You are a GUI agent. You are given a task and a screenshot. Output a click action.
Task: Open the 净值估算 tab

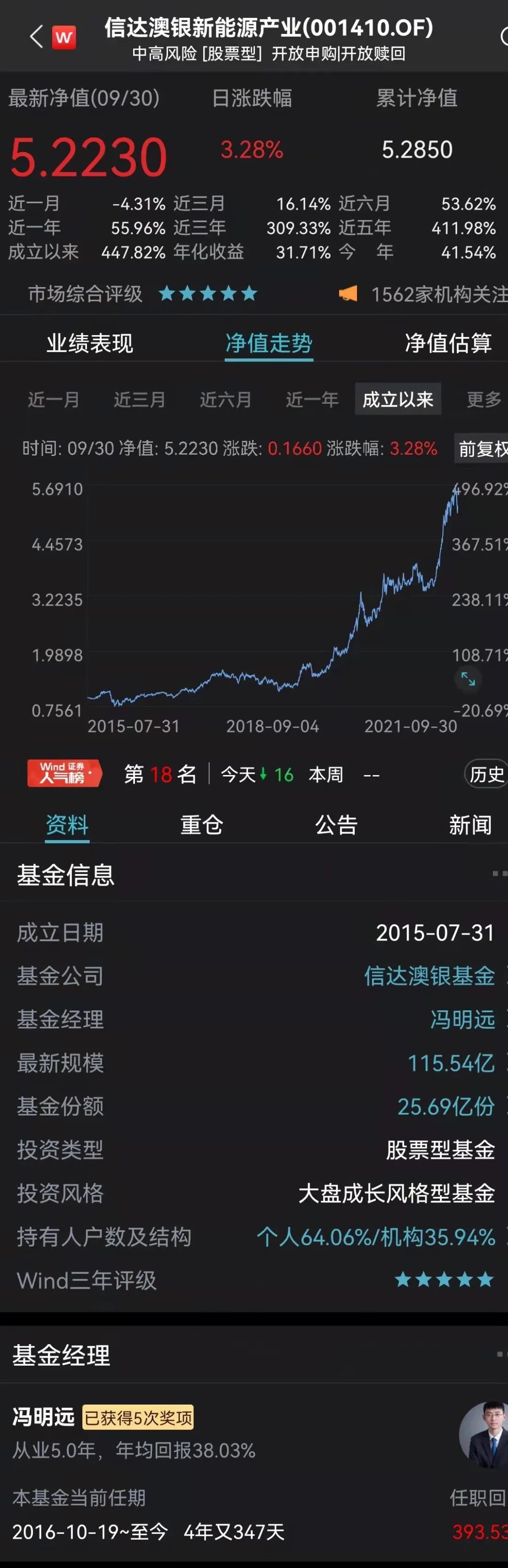click(448, 344)
